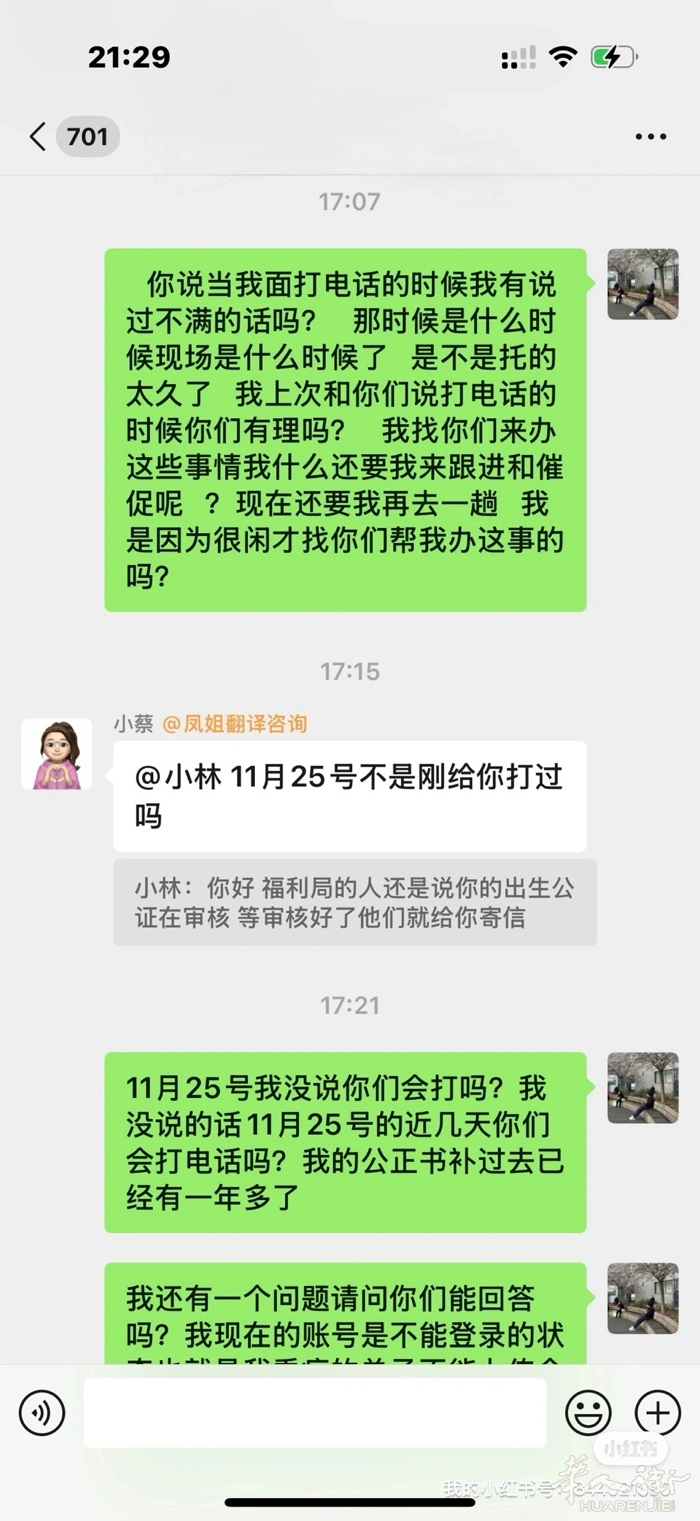Switch to voice message input
The width and height of the screenshot is (700, 1521).
click(x=41, y=1413)
